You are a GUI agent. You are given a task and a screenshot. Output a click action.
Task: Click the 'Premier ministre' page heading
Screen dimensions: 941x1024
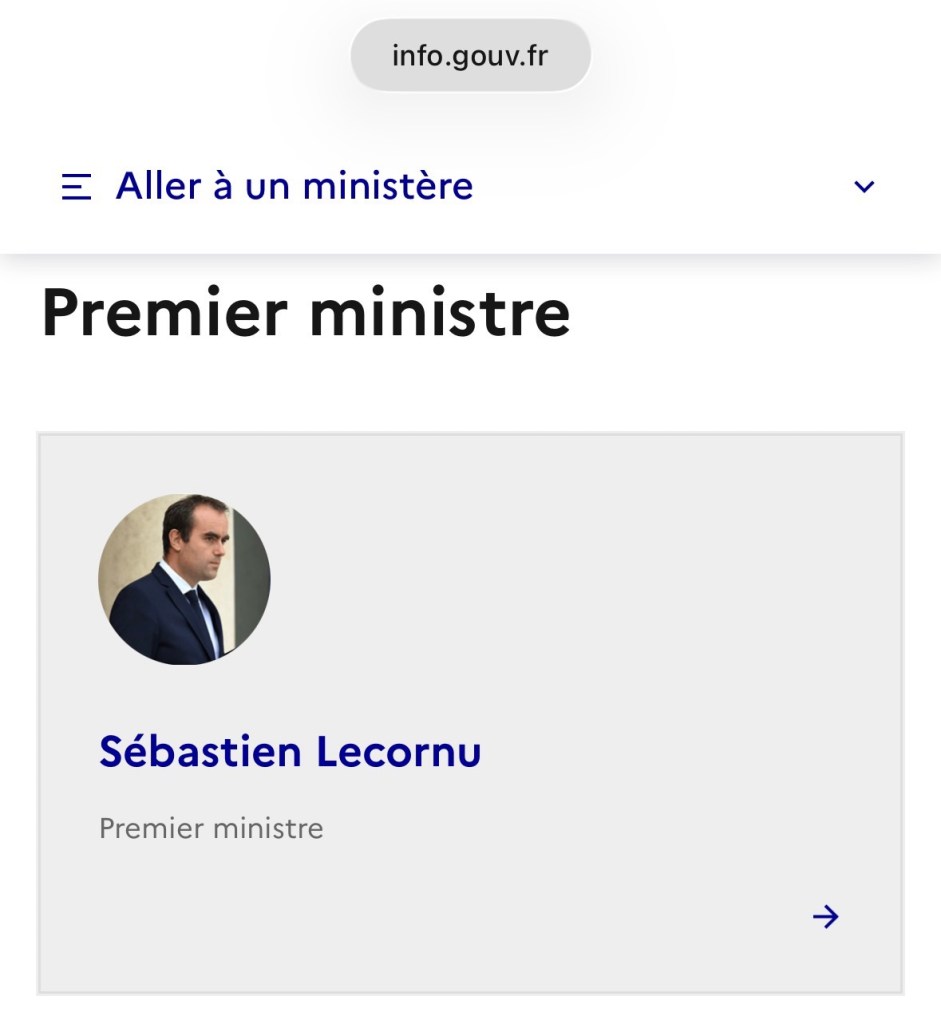[x=306, y=314]
